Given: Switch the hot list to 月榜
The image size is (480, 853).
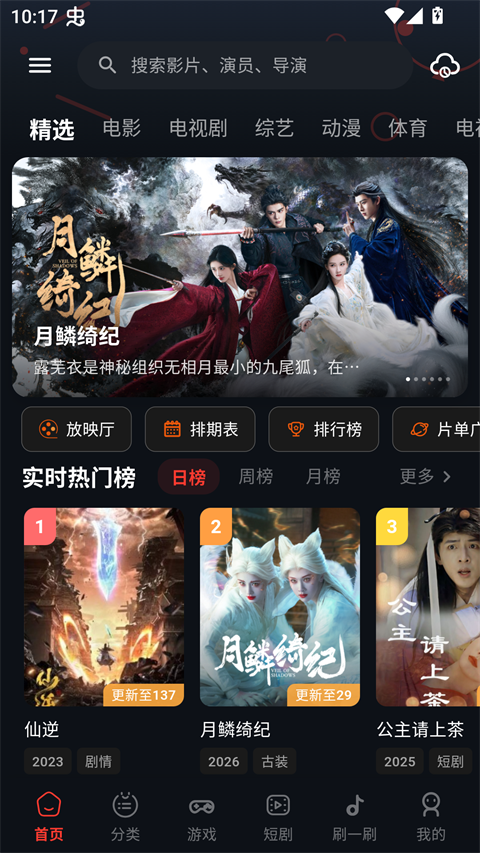Looking at the screenshot, I should tap(323, 477).
